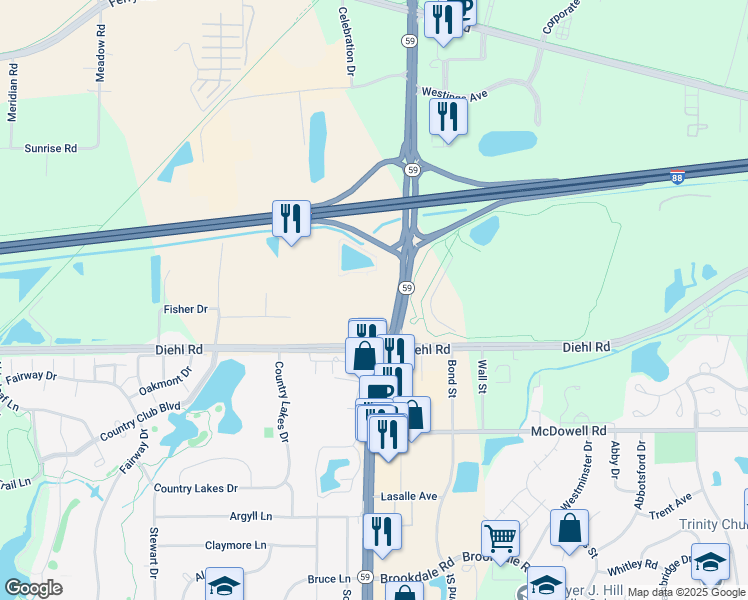Tap the shopping bag marker near Westminster
This screenshot has height=600, width=748.
point(569,528)
